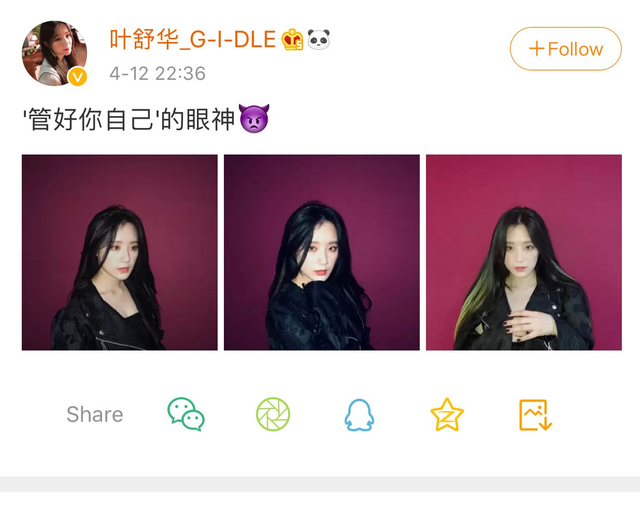640x505 pixels.
Task: Save the post image to gallery
Action: (x=535, y=414)
